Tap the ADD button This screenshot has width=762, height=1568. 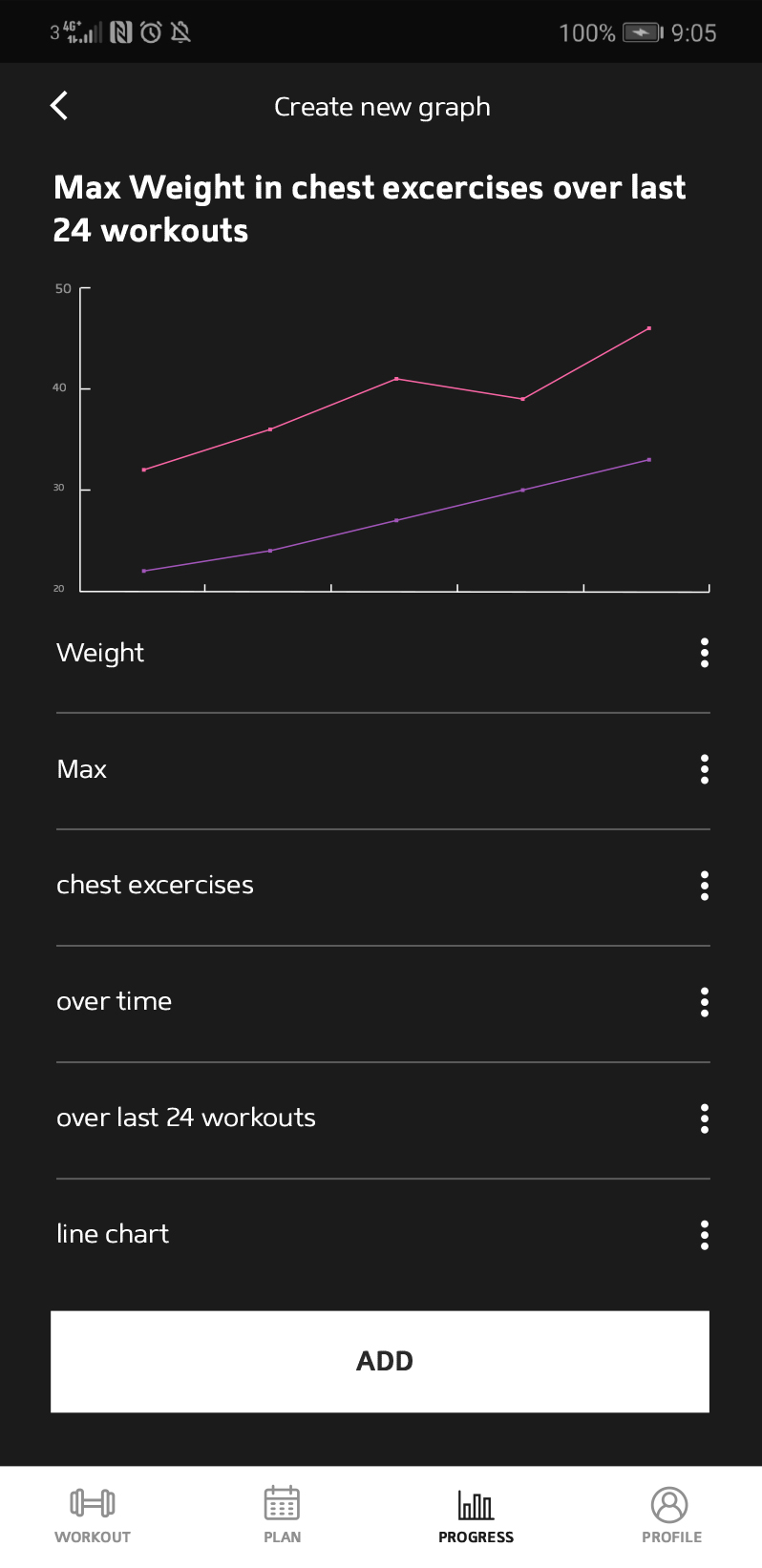[x=380, y=1362]
